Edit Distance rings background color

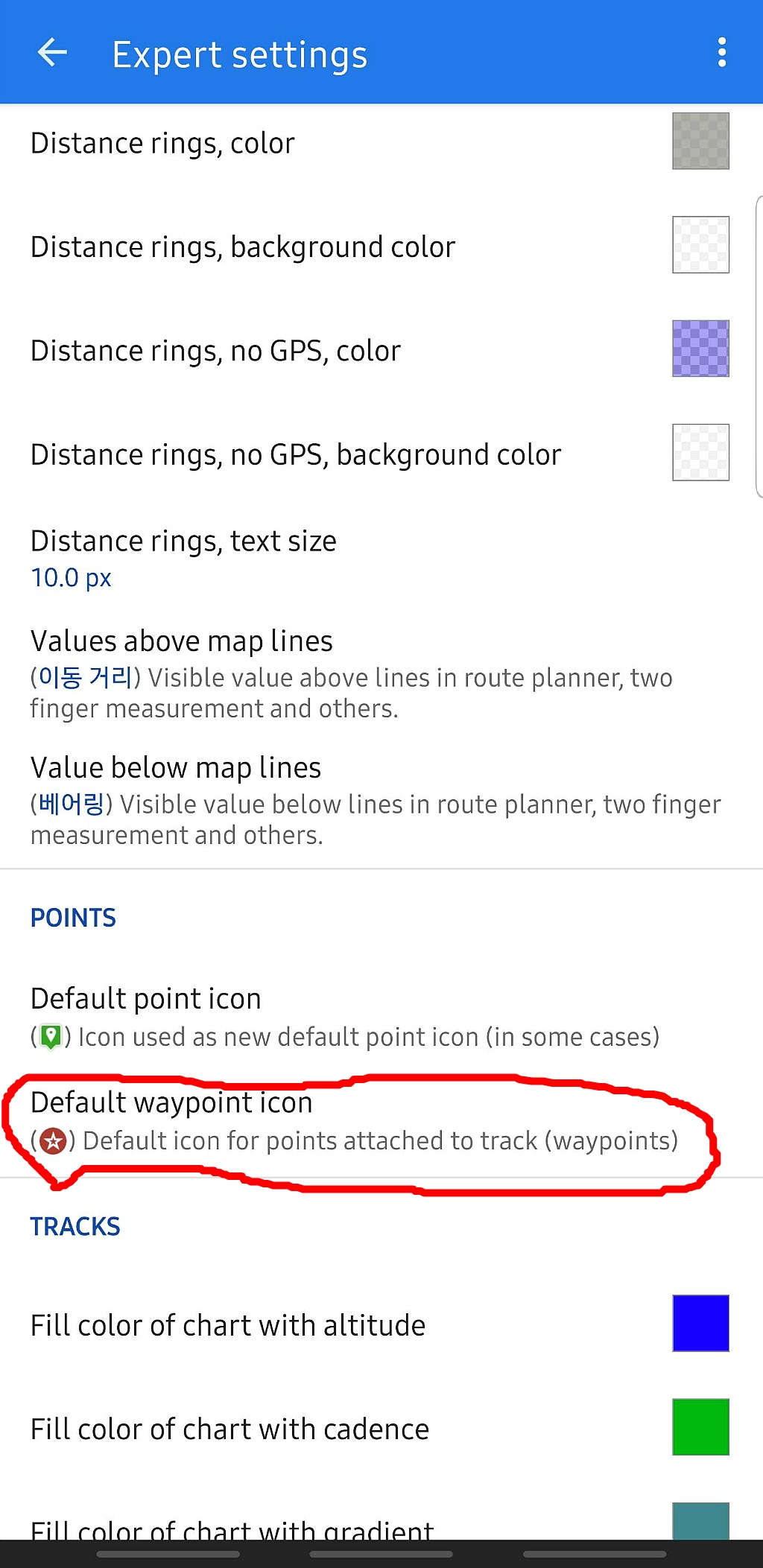(700, 245)
